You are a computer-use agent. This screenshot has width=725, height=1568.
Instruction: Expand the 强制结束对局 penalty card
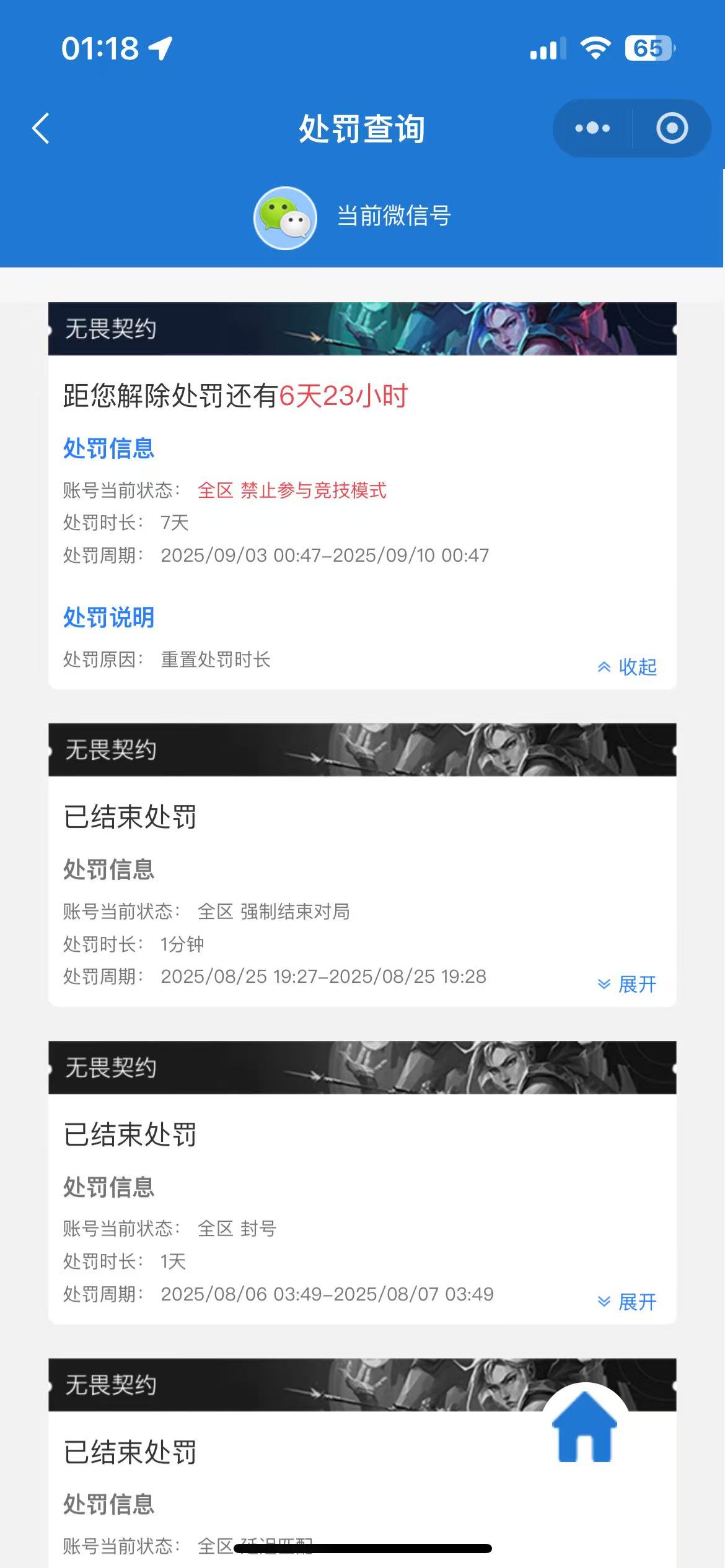coord(627,984)
